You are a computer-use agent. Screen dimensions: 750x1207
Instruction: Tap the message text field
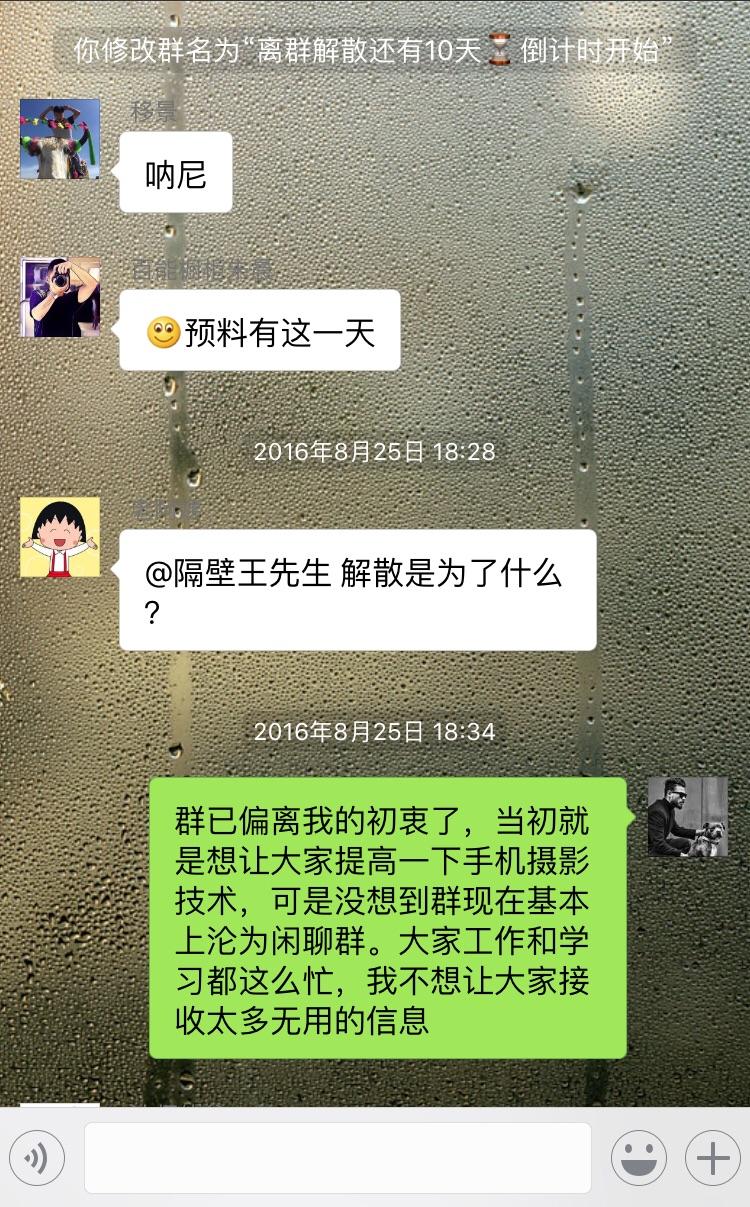coord(338,1158)
